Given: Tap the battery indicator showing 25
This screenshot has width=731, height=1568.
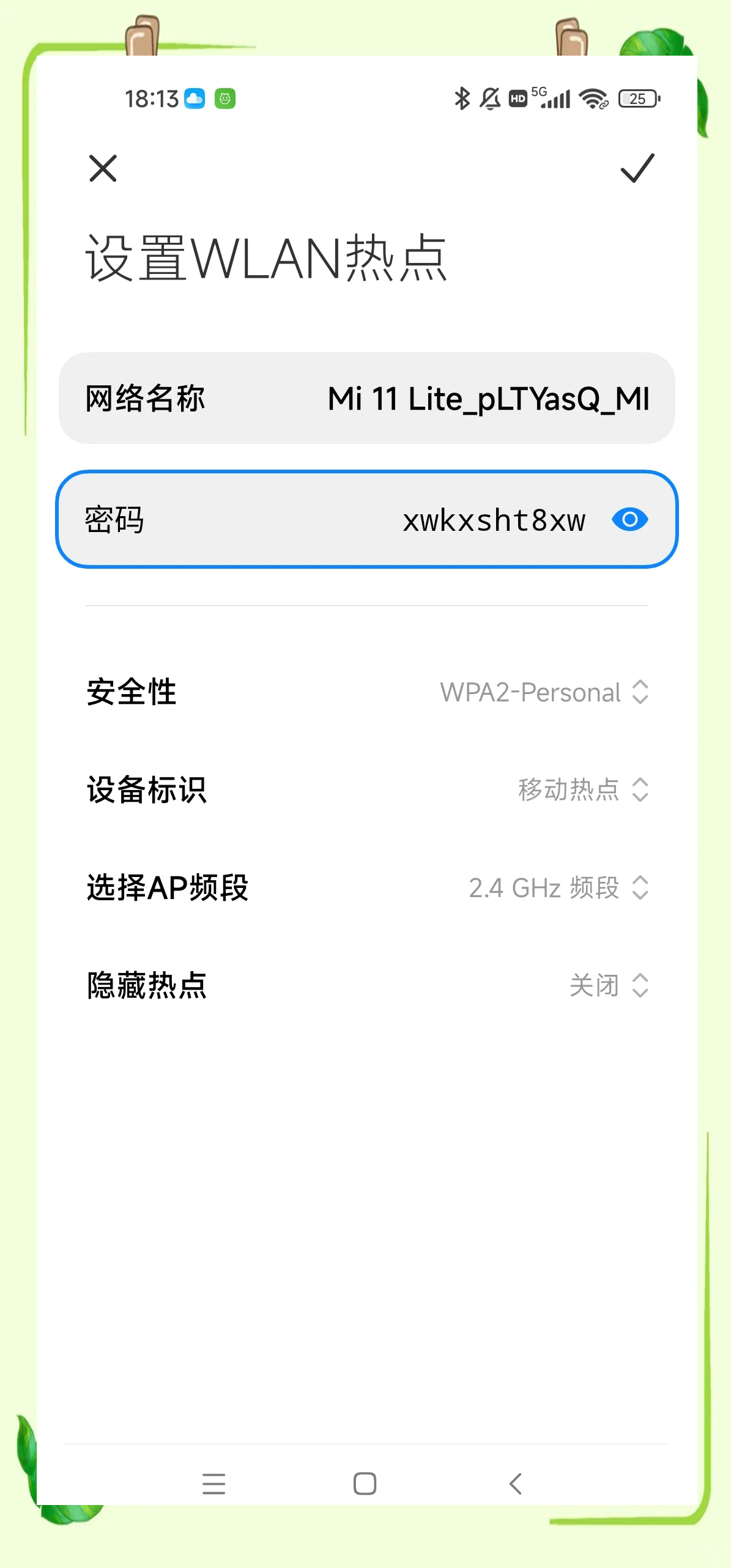Looking at the screenshot, I should 637,98.
